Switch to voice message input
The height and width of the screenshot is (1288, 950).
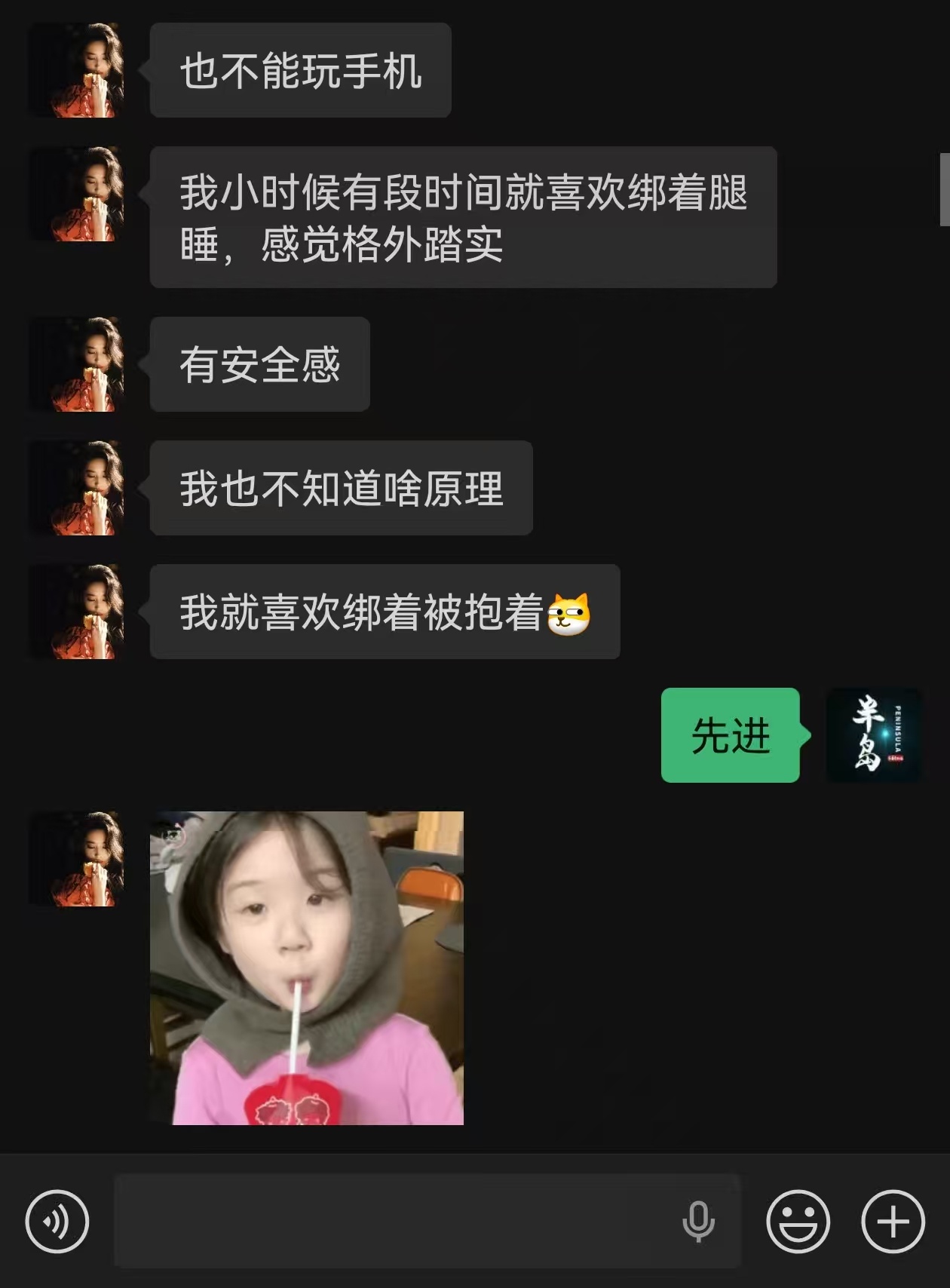57,1222
